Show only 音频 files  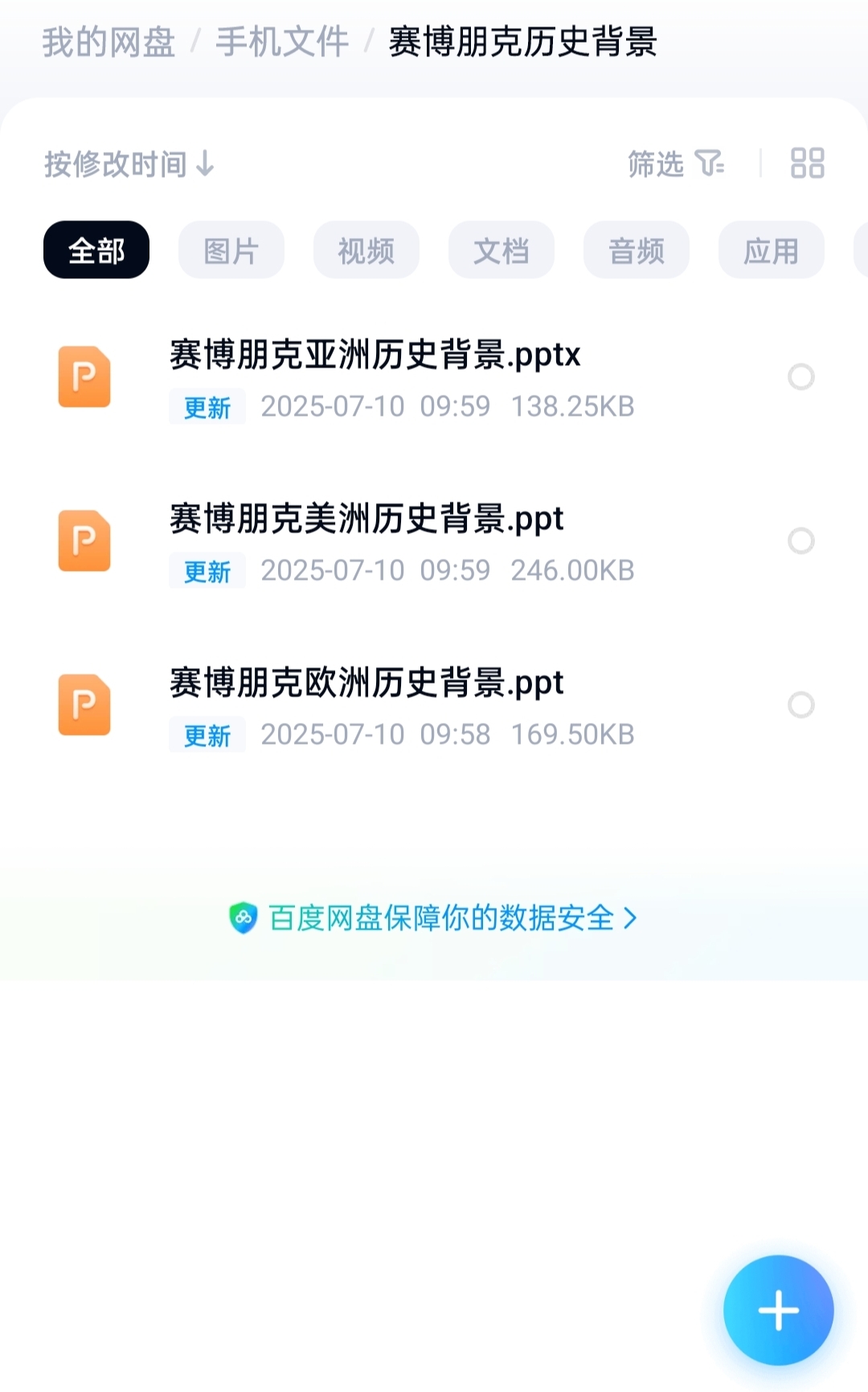tap(637, 250)
